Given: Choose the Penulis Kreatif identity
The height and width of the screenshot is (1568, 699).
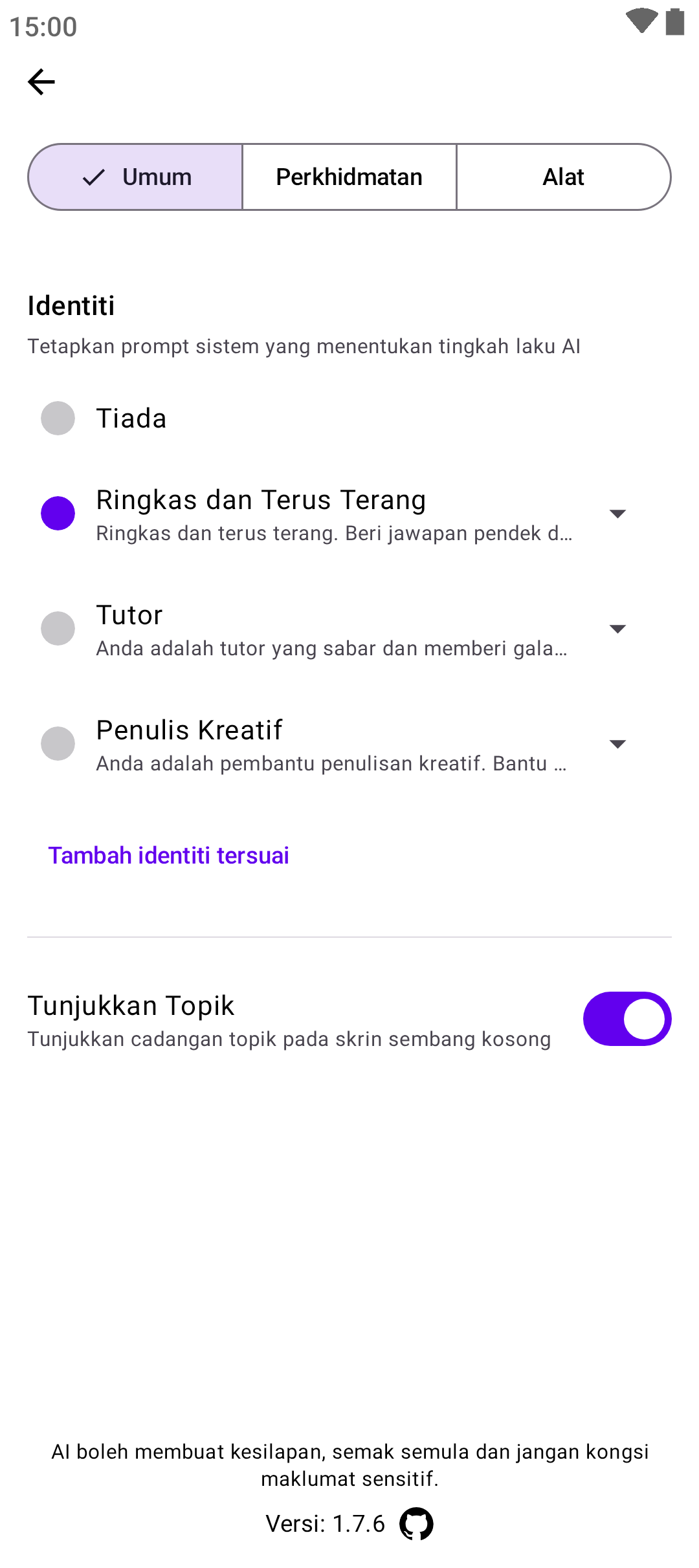Looking at the screenshot, I should (x=58, y=744).
